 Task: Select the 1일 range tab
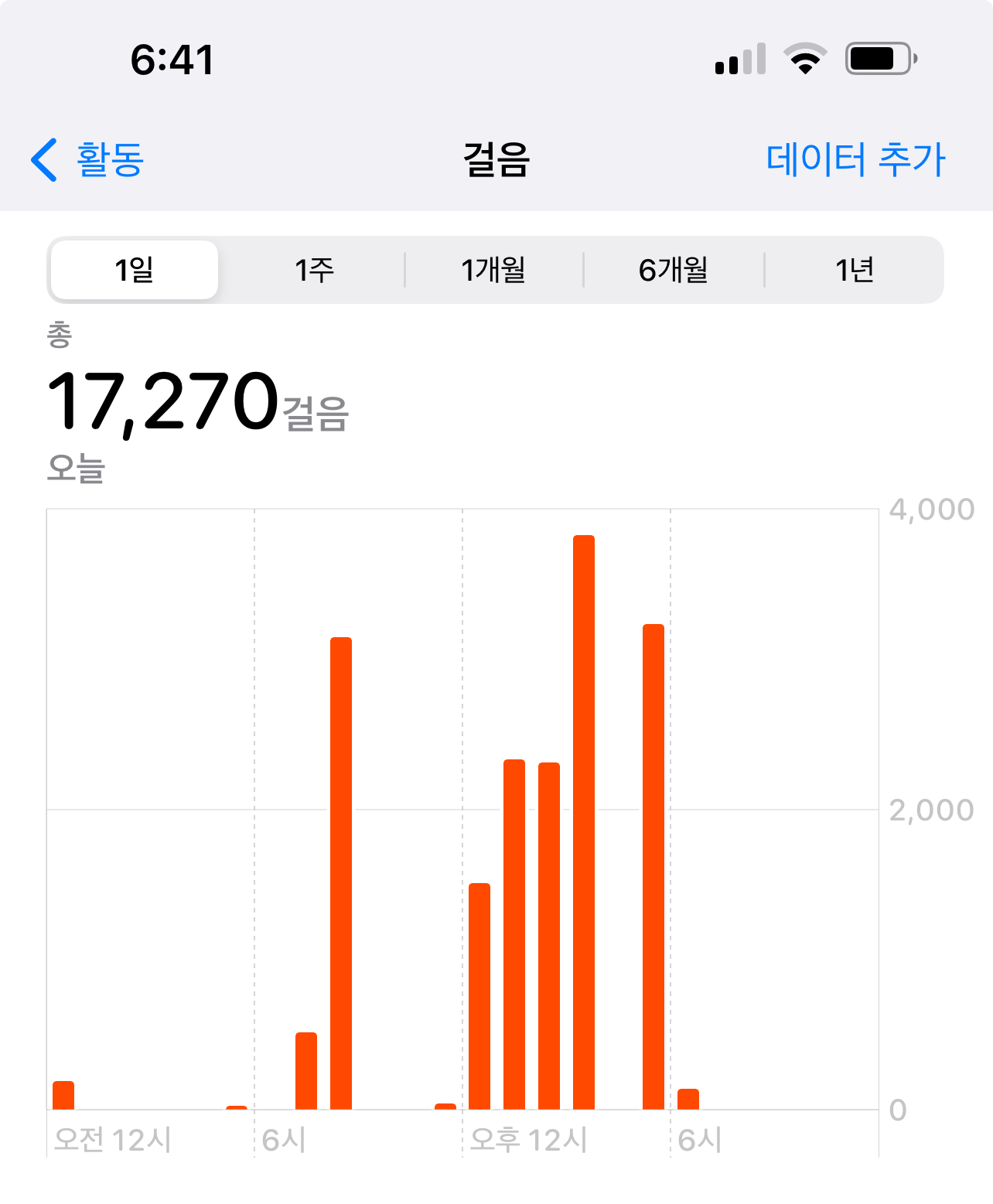tap(135, 270)
